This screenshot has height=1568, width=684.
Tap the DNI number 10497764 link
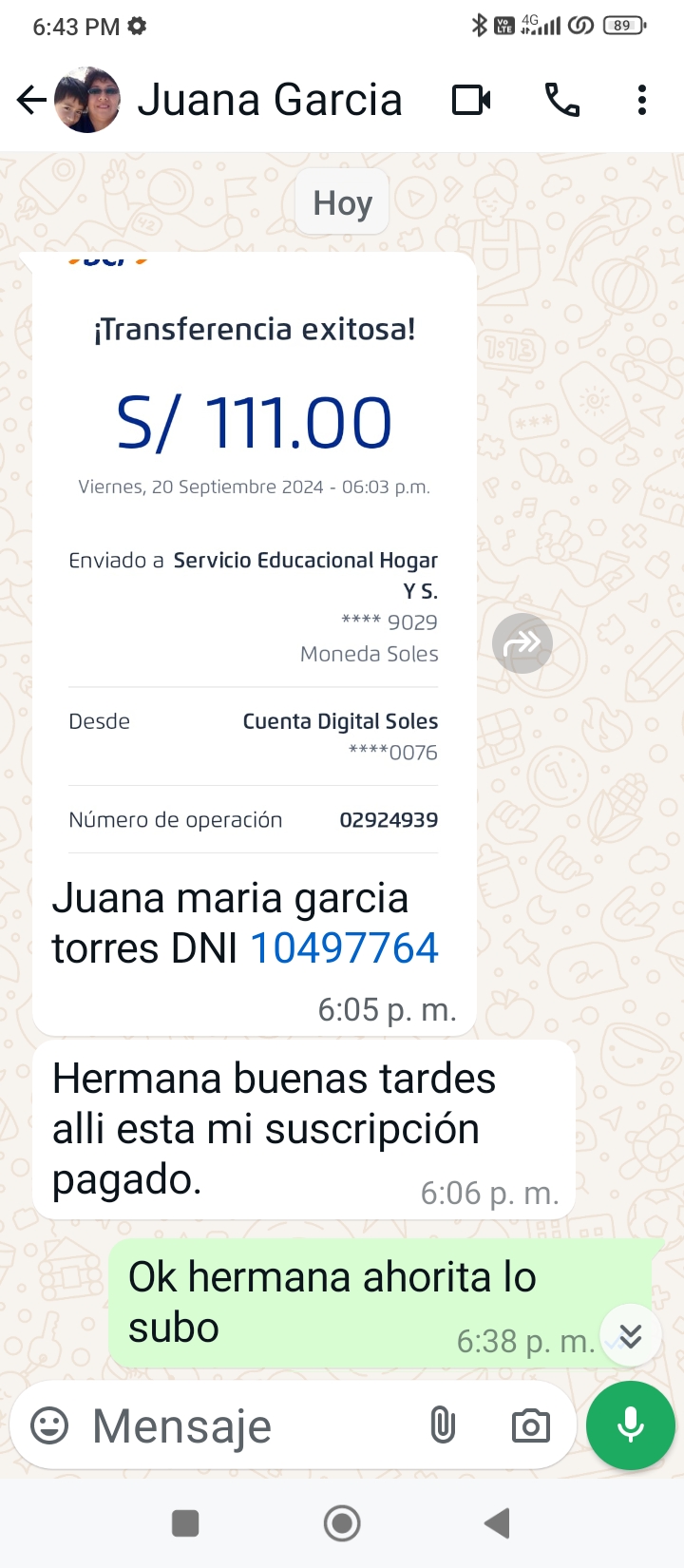point(344,948)
